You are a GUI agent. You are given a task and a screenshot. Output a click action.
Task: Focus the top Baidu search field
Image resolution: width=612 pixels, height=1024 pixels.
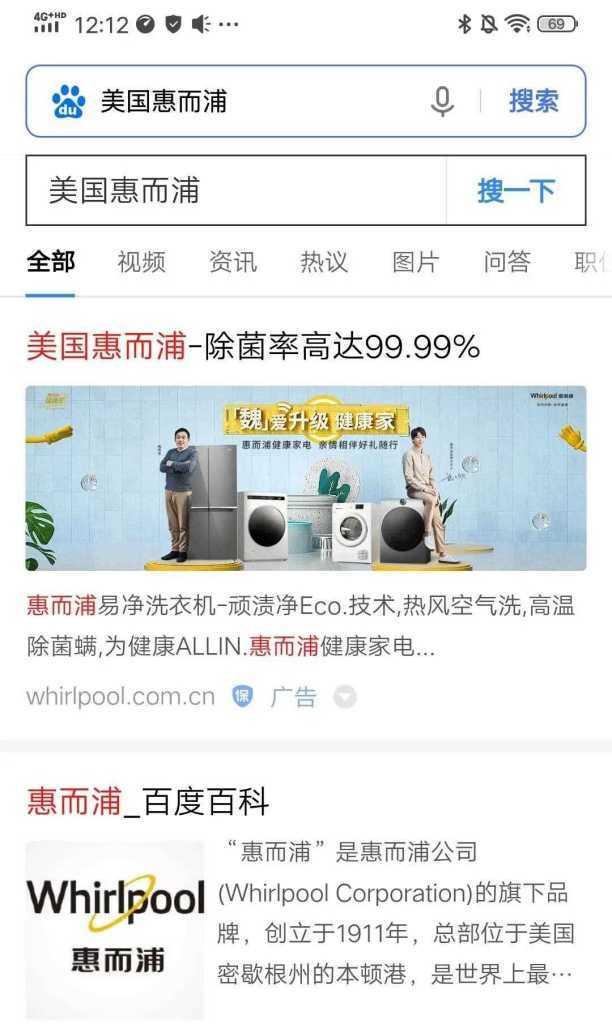coord(250,101)
